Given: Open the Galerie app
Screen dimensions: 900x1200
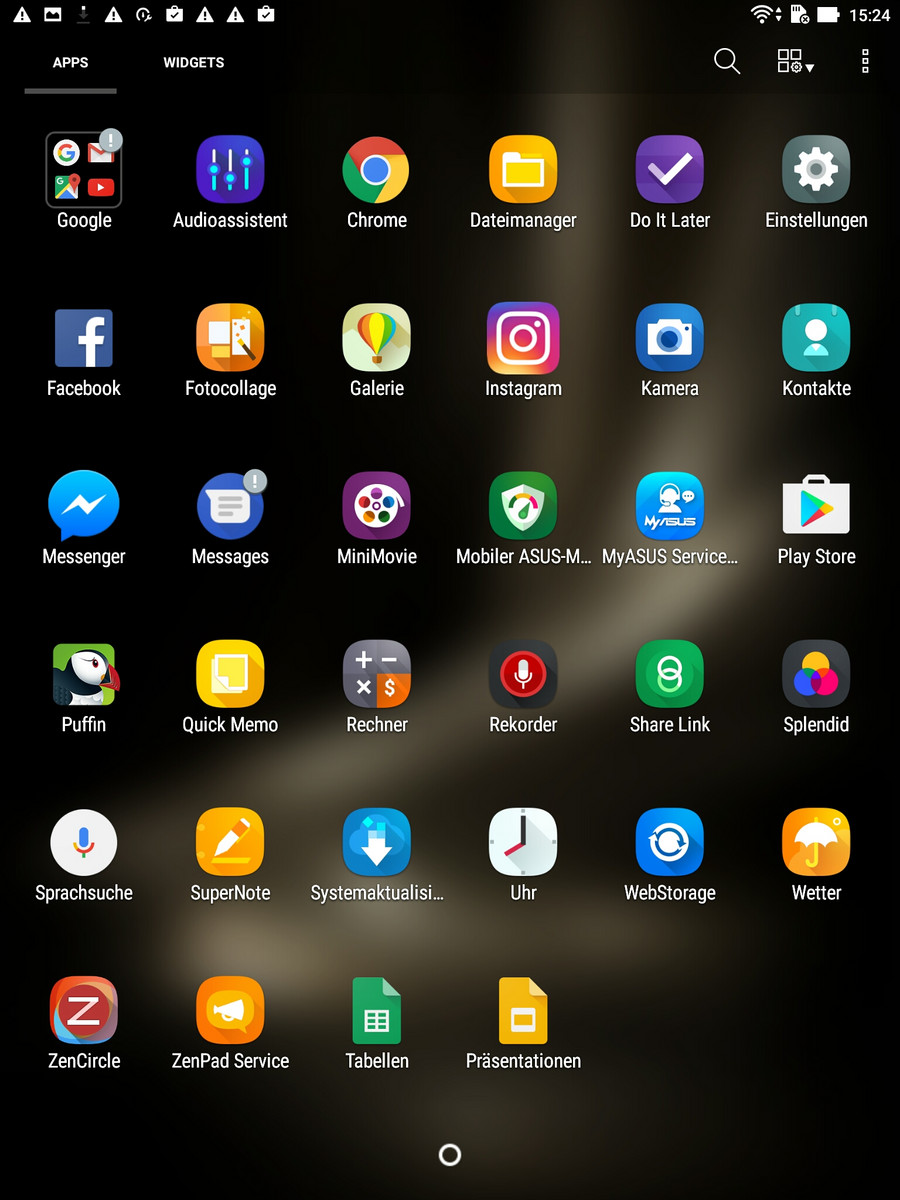Looking at the screenshot, I should point(376,340).
